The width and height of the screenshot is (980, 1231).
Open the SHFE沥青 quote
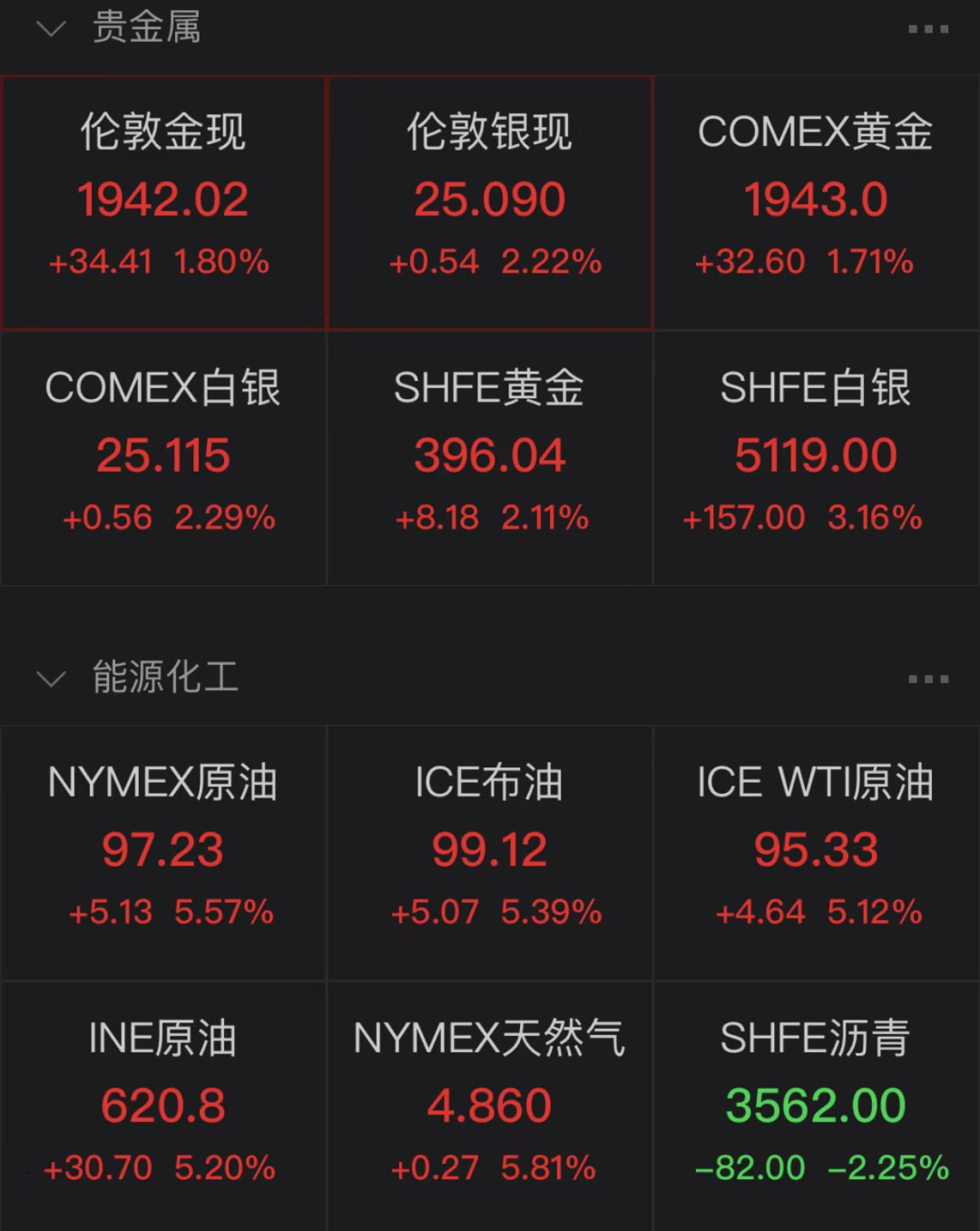[x=816, y=1107]
